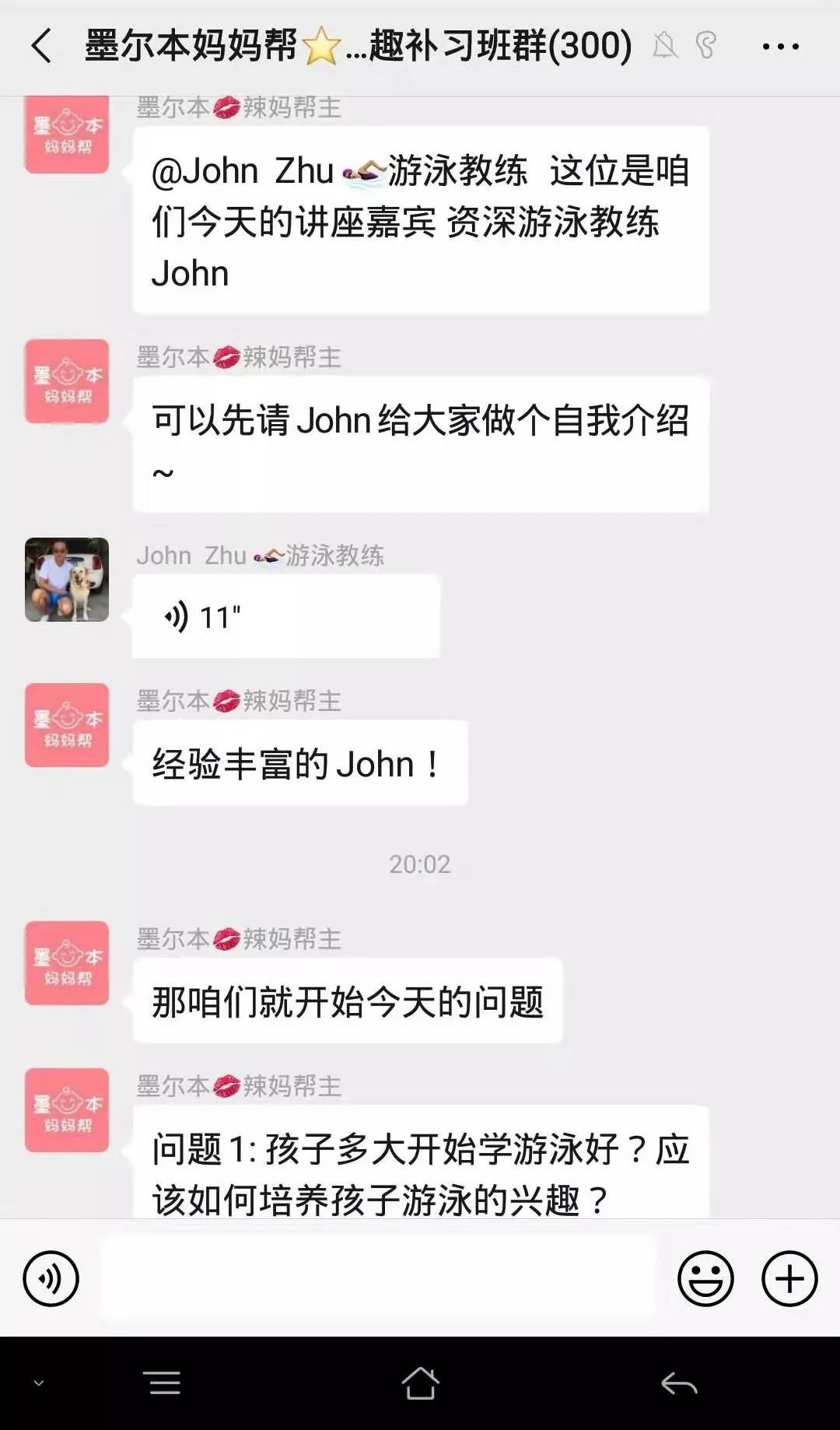The width and height of the screenshot is (840, 1430).
Task: Open the emoji picker
Action: click(705, 1278)
